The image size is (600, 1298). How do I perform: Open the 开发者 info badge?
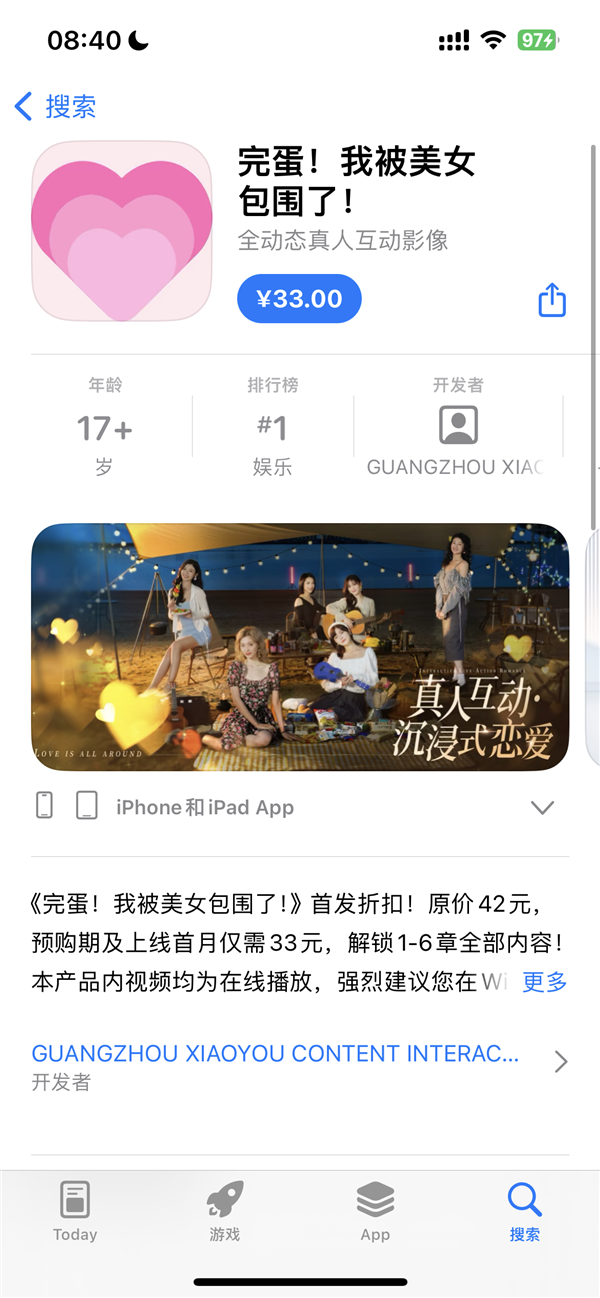[x=458, y=427]
